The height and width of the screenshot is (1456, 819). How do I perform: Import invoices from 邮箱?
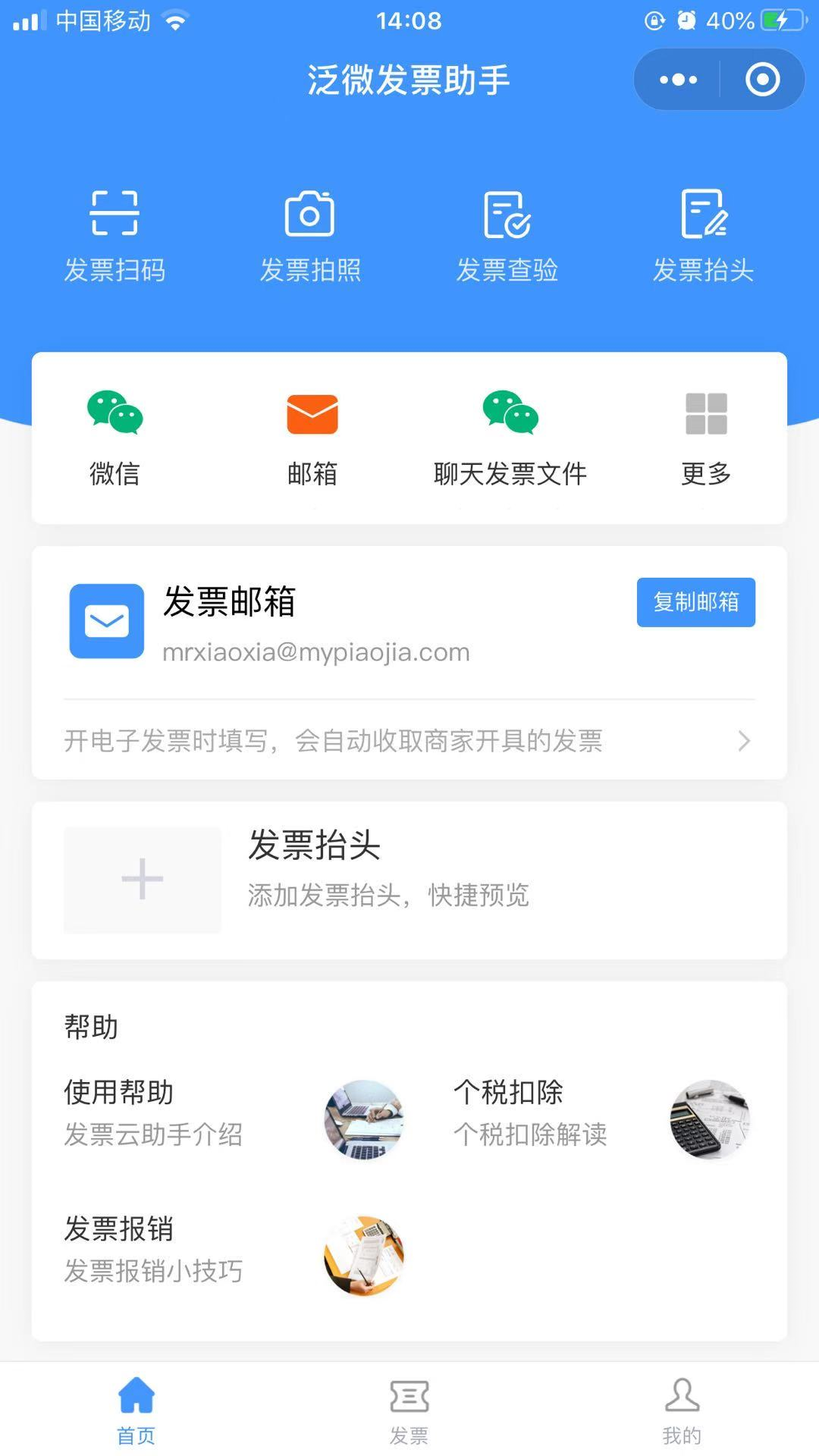312,438
